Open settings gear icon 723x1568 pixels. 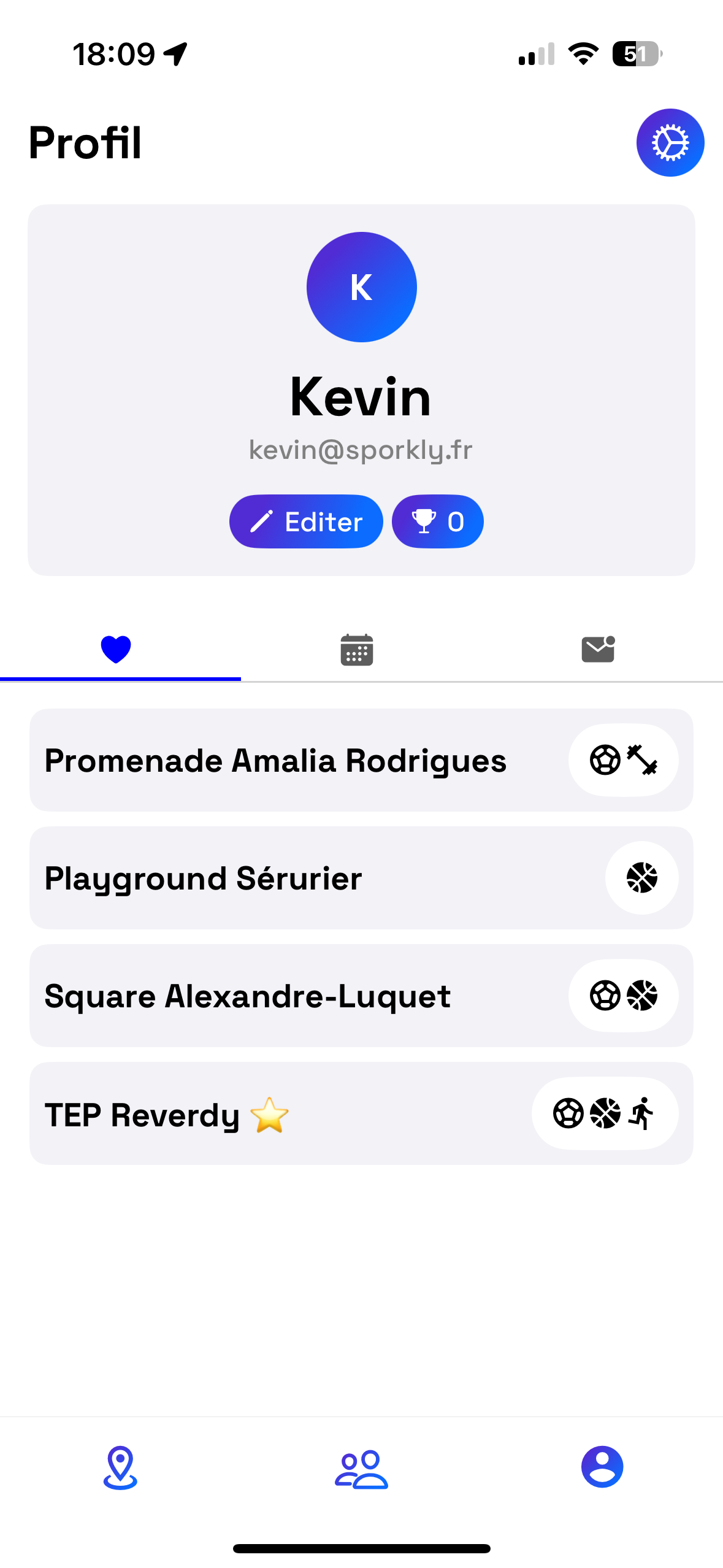(670, 143)
